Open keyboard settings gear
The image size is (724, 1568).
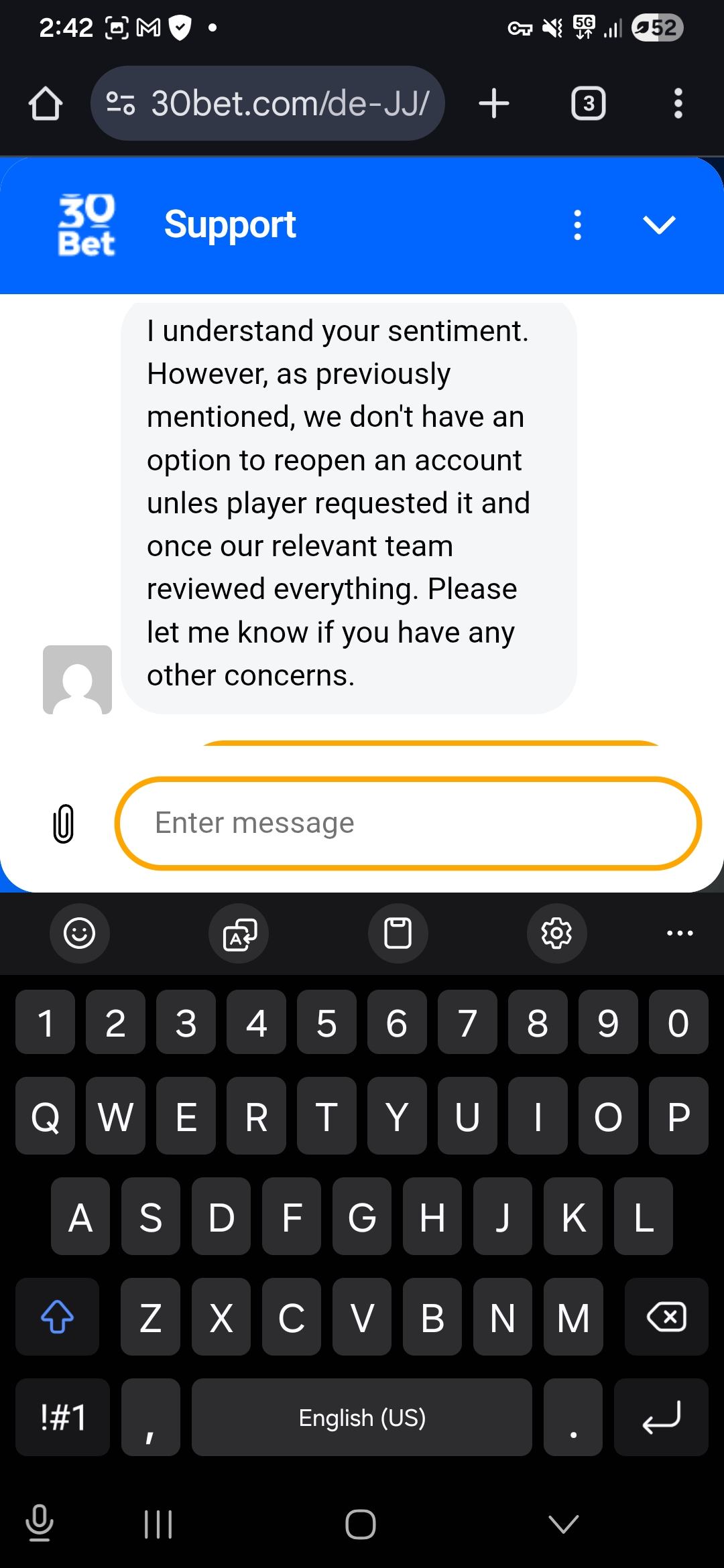click(556, 933)
